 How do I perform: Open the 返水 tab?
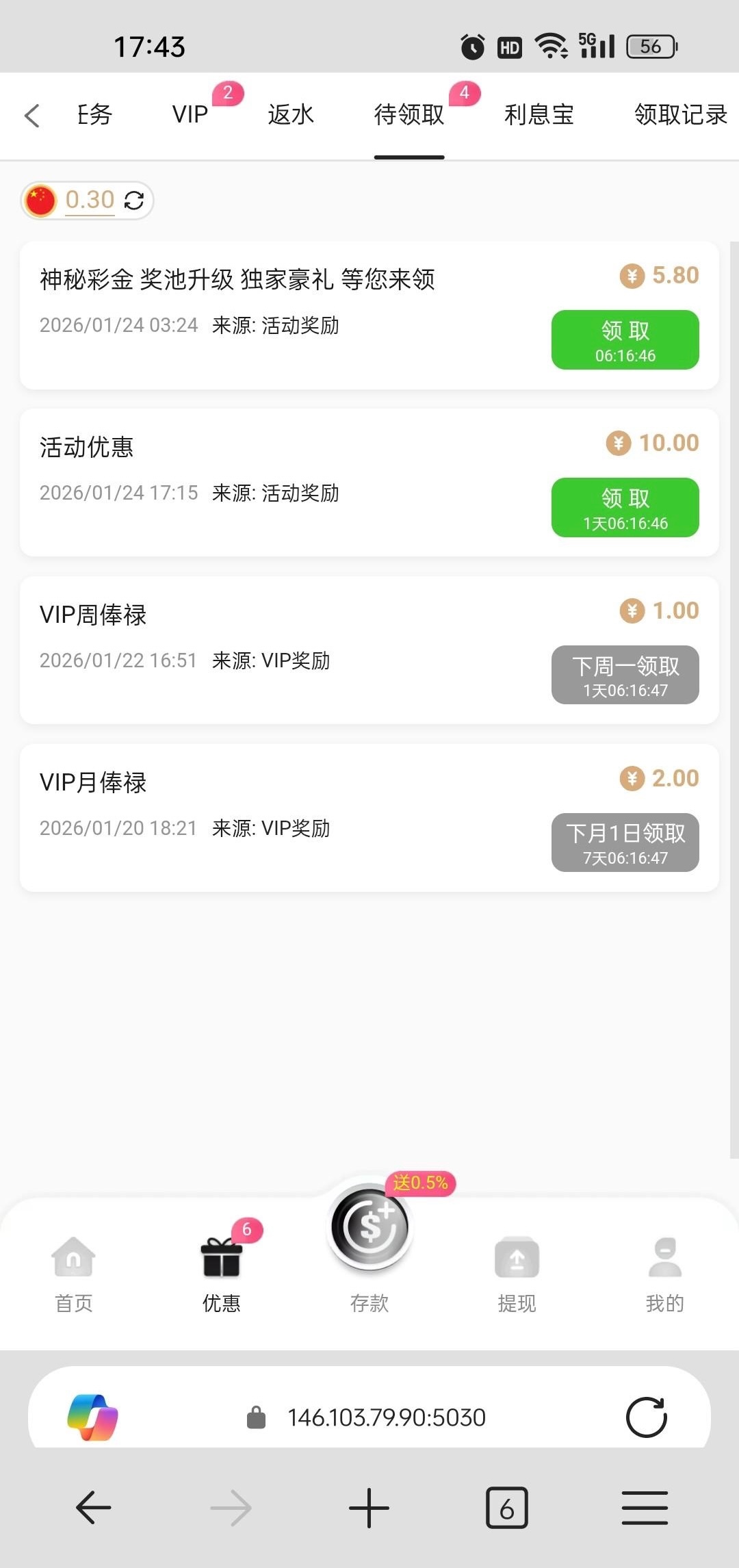point(291,114)
